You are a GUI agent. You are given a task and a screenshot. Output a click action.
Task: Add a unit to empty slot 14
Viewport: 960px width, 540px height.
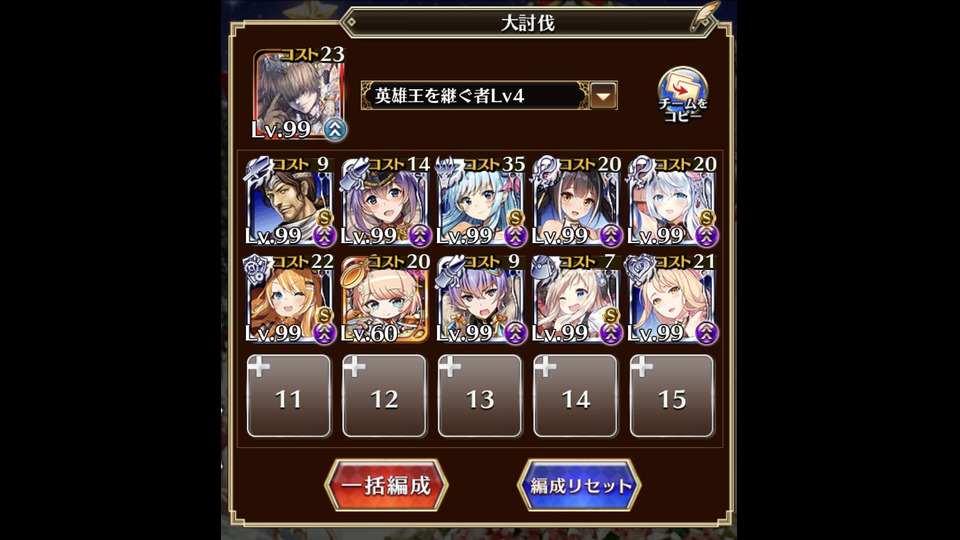point(575,396)
